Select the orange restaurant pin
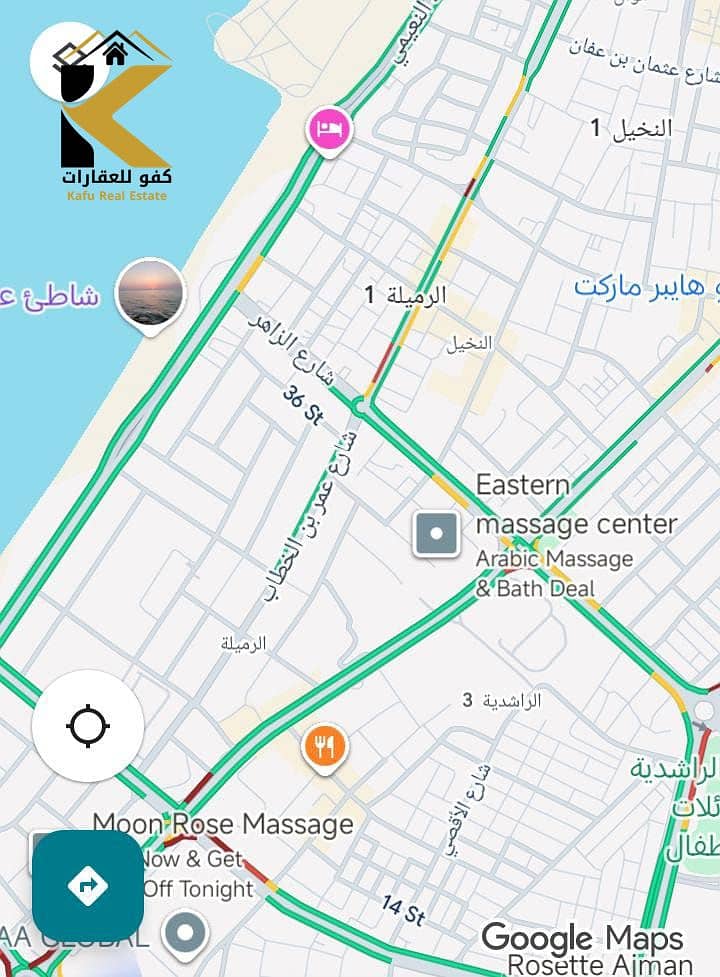Viewport: 720px width, 977px height. 325,746
